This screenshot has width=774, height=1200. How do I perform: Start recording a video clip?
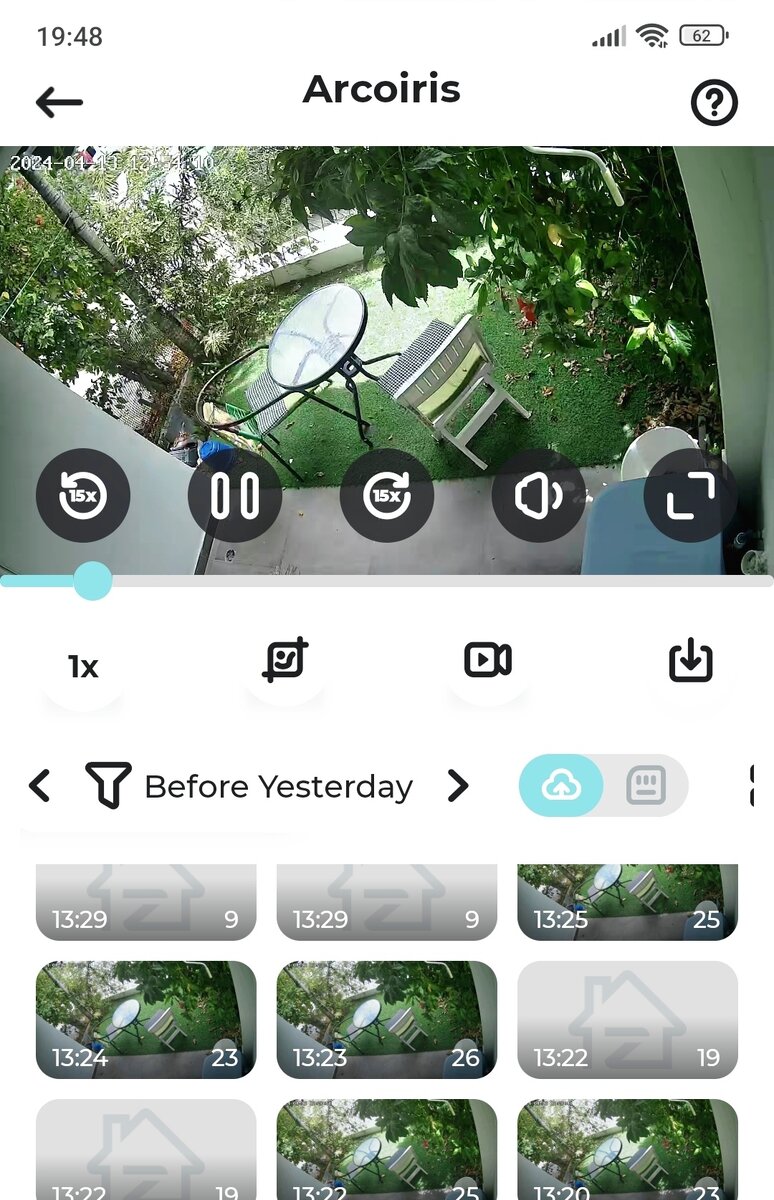[488, 661]
